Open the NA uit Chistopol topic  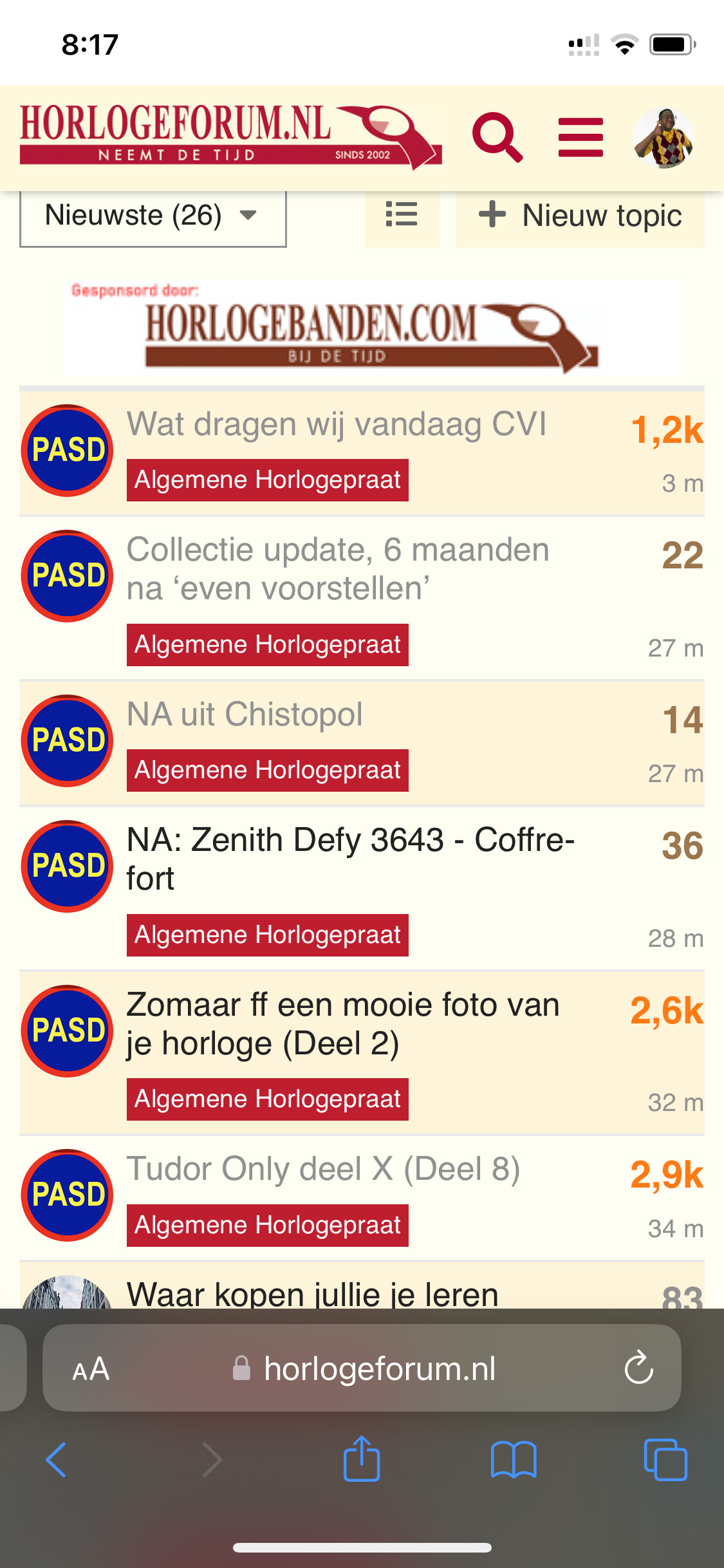(x=245, y=714)
